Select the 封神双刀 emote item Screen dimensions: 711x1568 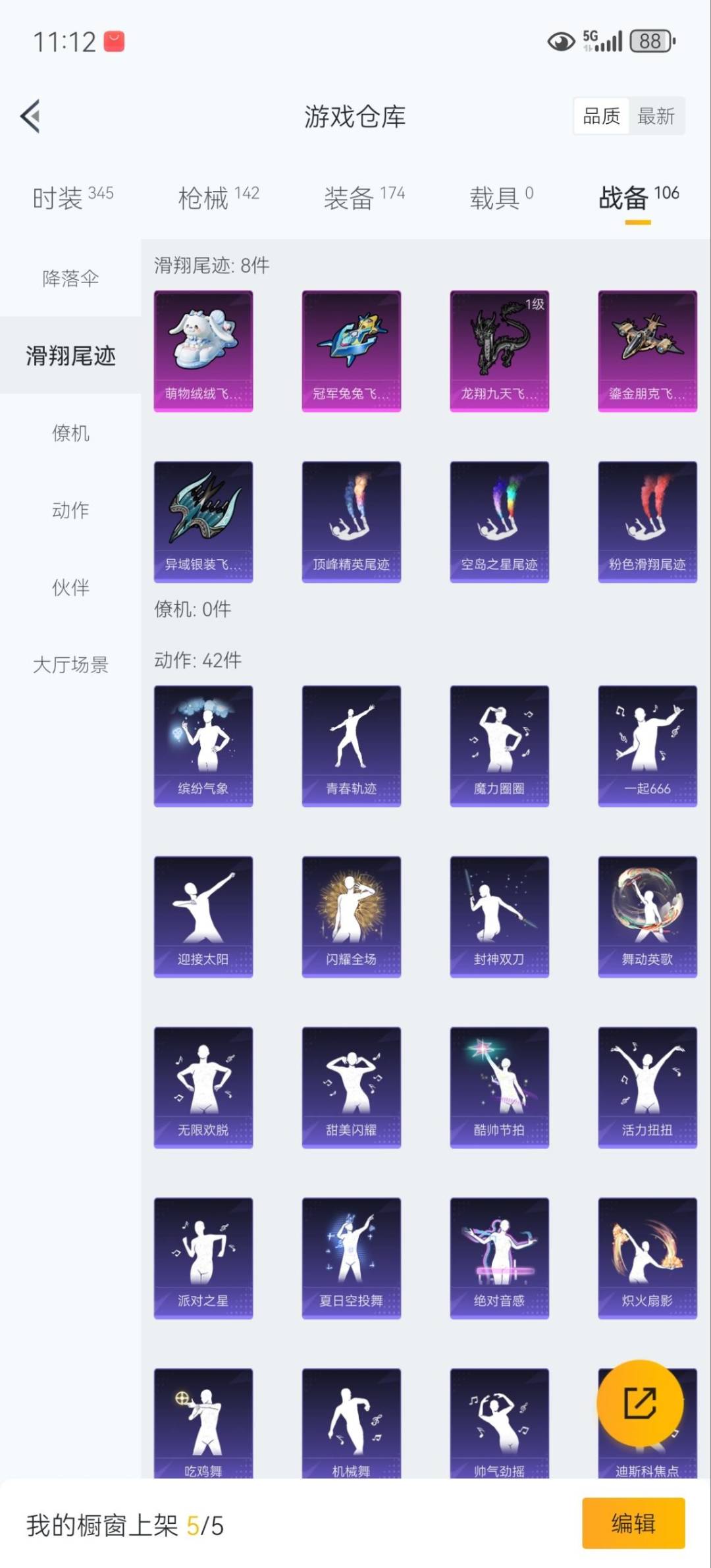coord(499,915)
